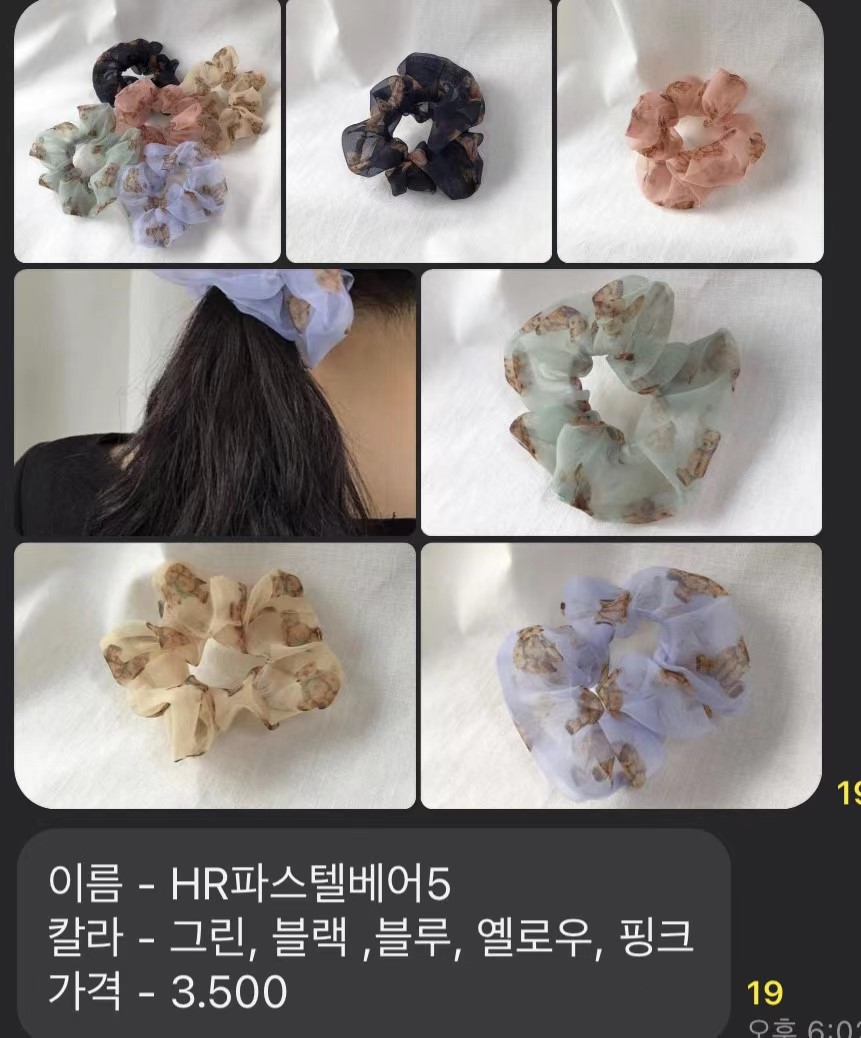Select the lavender blue scrunchie photo
Image resolution: width=861 pixels, height=1038 pixels.
(x=621, y=675)
